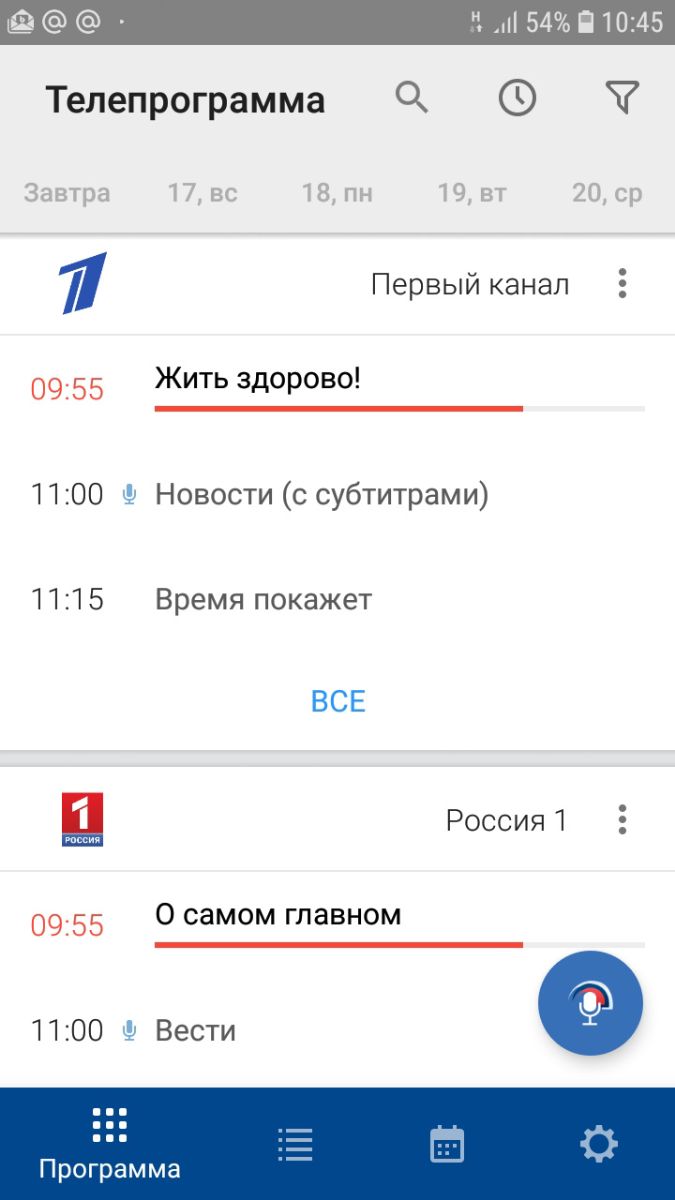This screenshot has height=1200, width=675.
Task: Select the 19, вт date tab
Action: pos(472,192)
